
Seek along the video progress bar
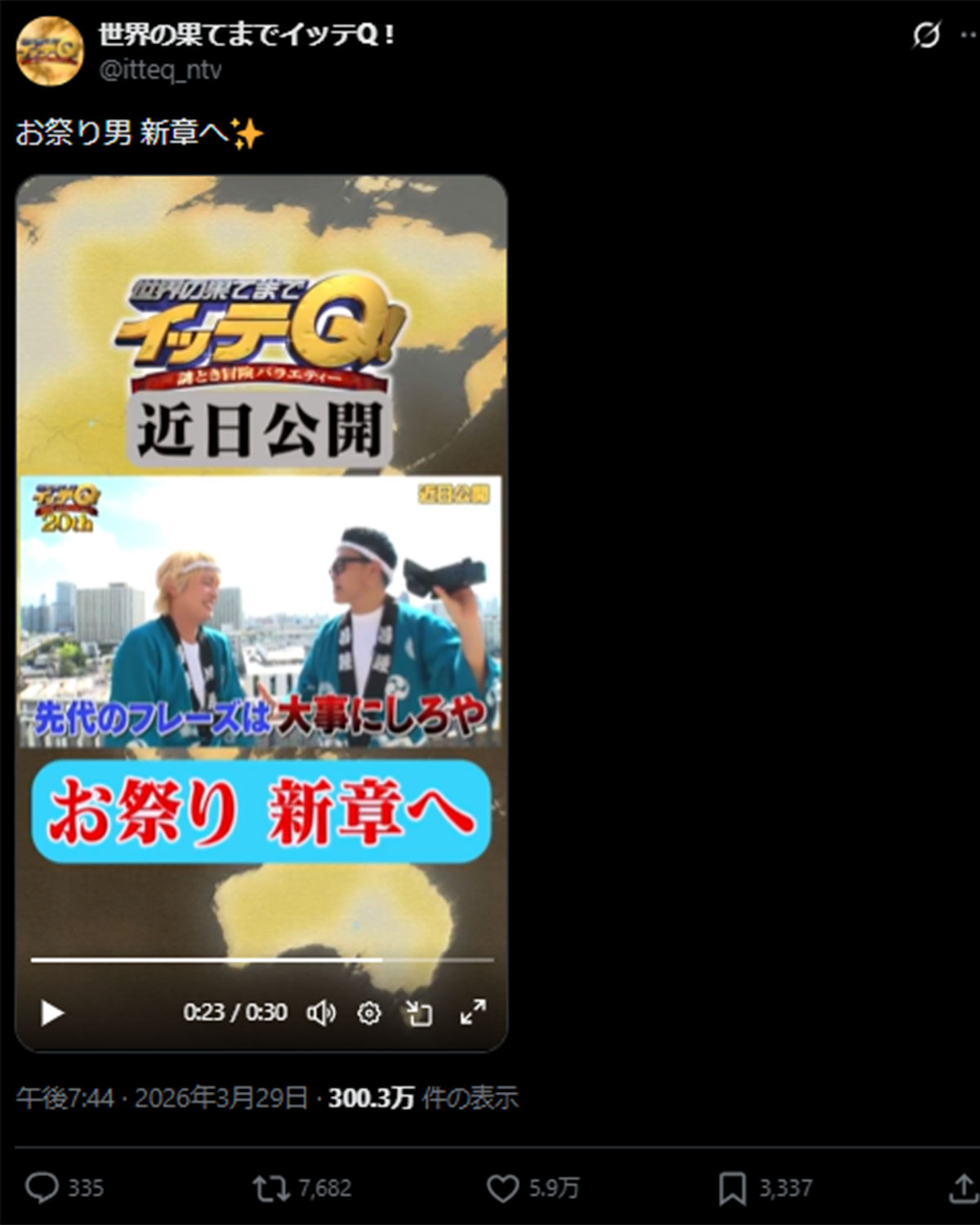[x=261, y=960]
